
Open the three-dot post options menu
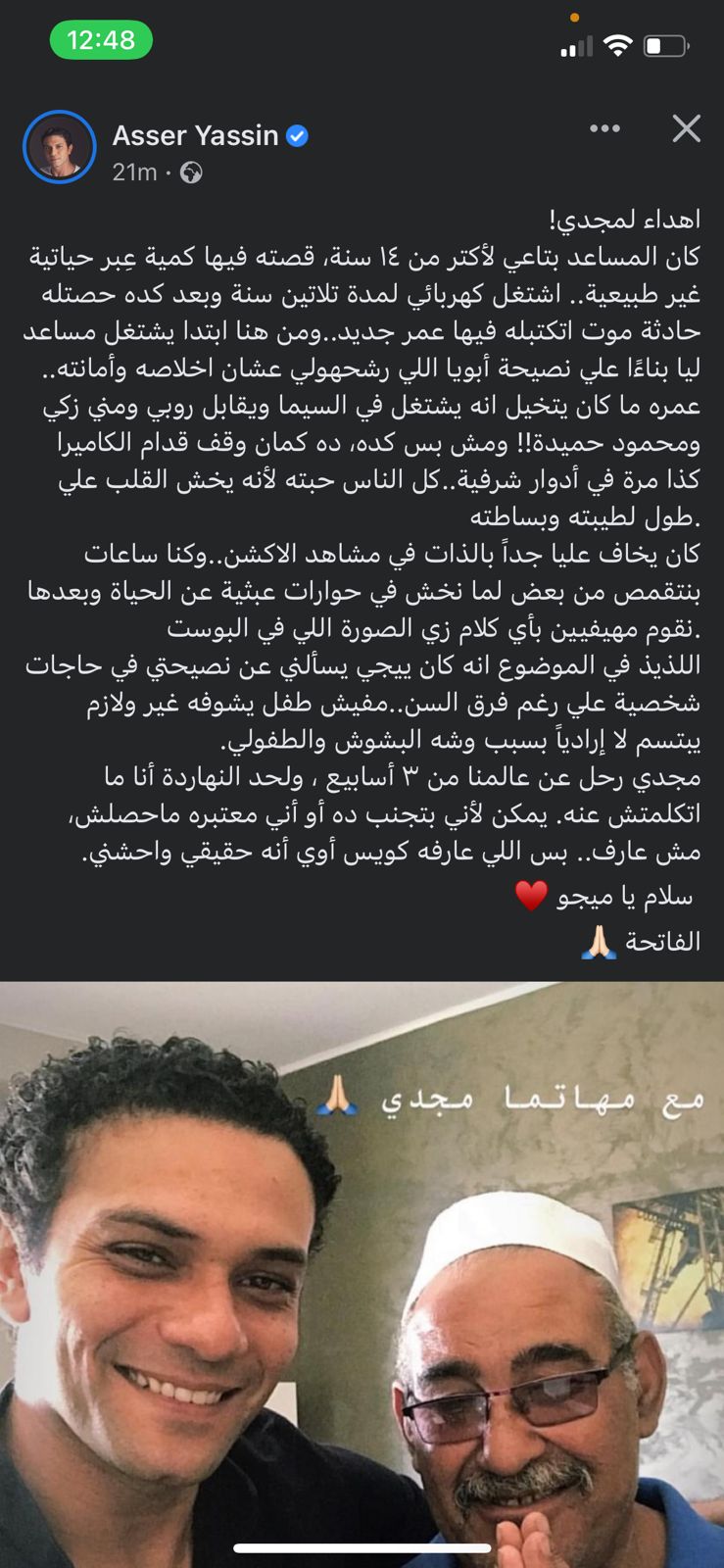click(x=604, y=128)
